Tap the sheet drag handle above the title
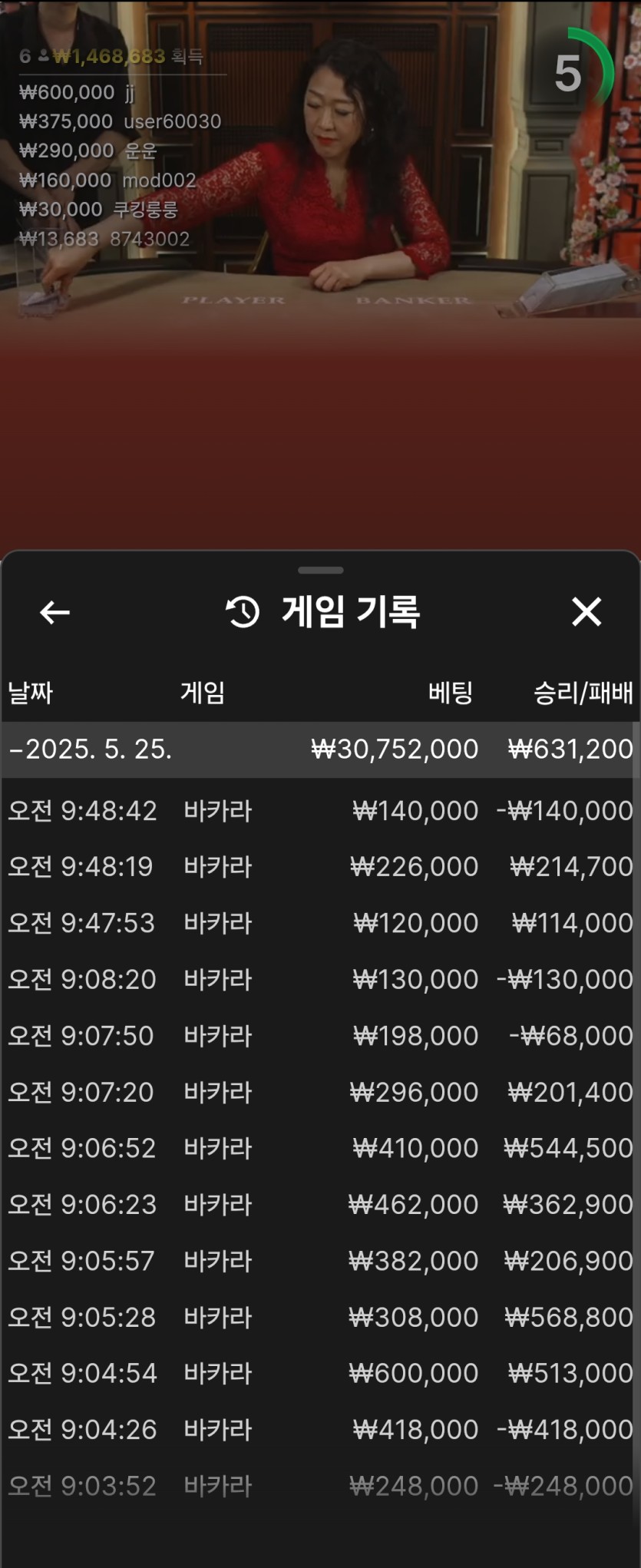Viewport: 641px width, 1568px height. tap(320, 571)
